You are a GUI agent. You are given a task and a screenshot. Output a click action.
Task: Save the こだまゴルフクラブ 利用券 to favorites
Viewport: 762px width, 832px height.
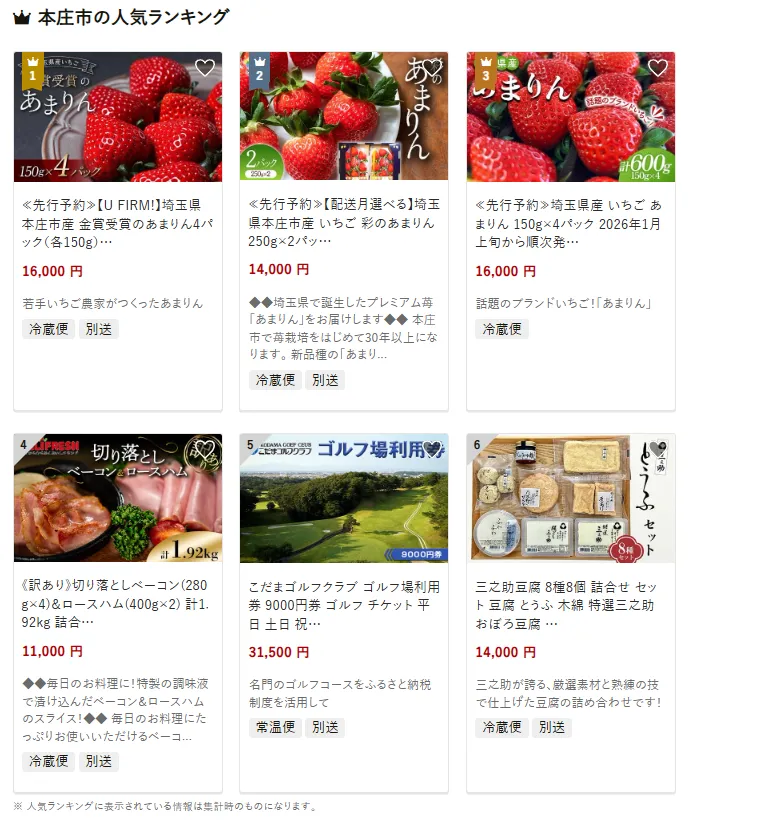pos(431,450)
